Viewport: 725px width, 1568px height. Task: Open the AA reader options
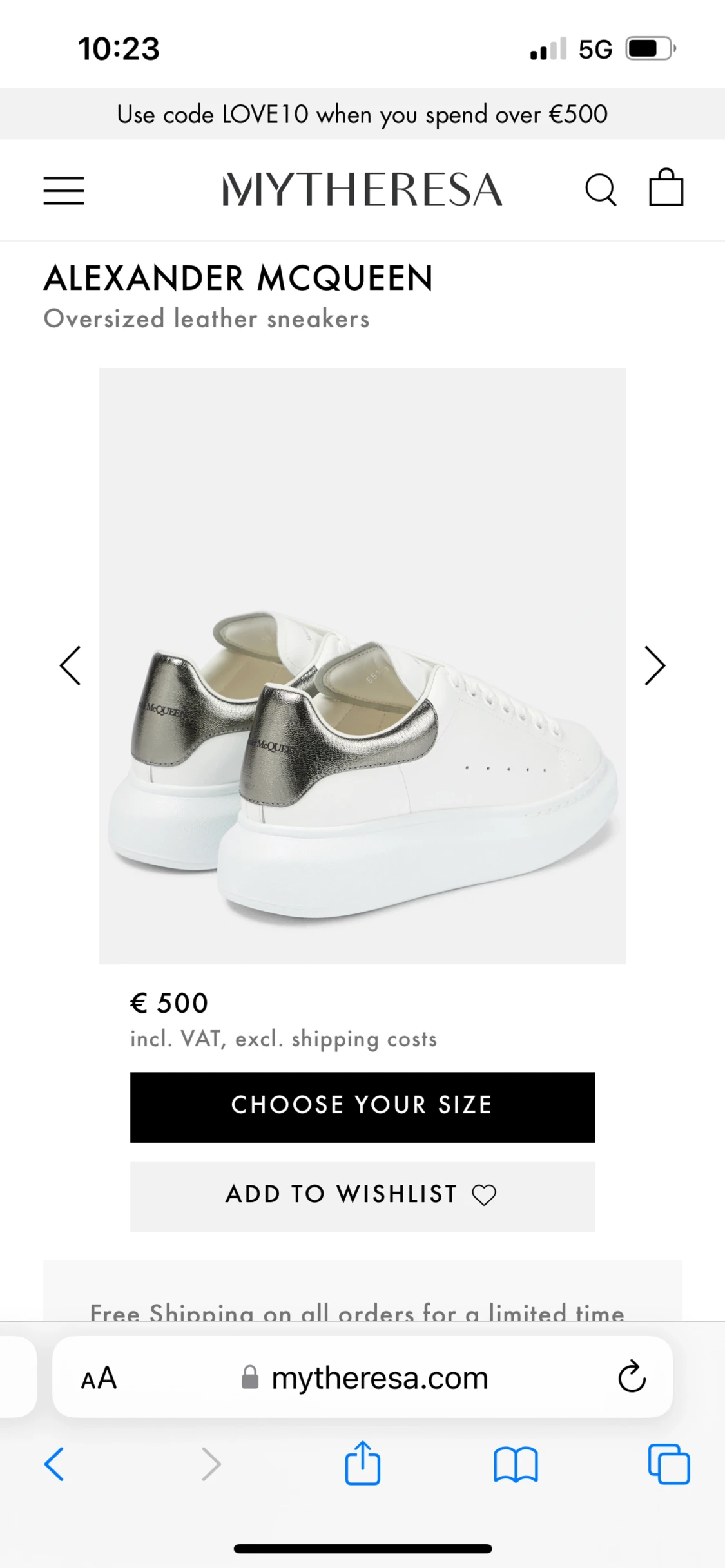pyautogui.click(x=99, y=1378)
